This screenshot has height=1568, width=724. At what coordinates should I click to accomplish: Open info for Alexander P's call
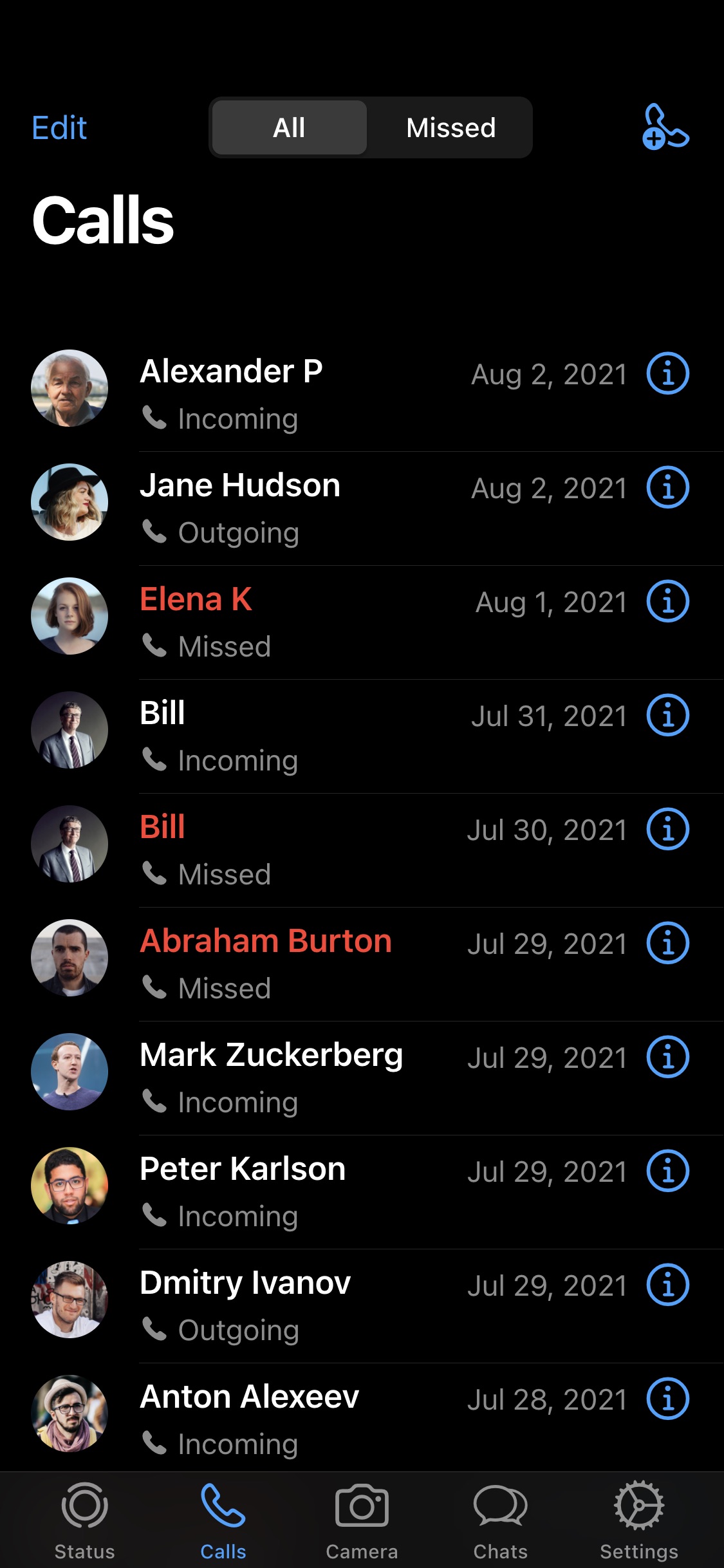[667, 373]
